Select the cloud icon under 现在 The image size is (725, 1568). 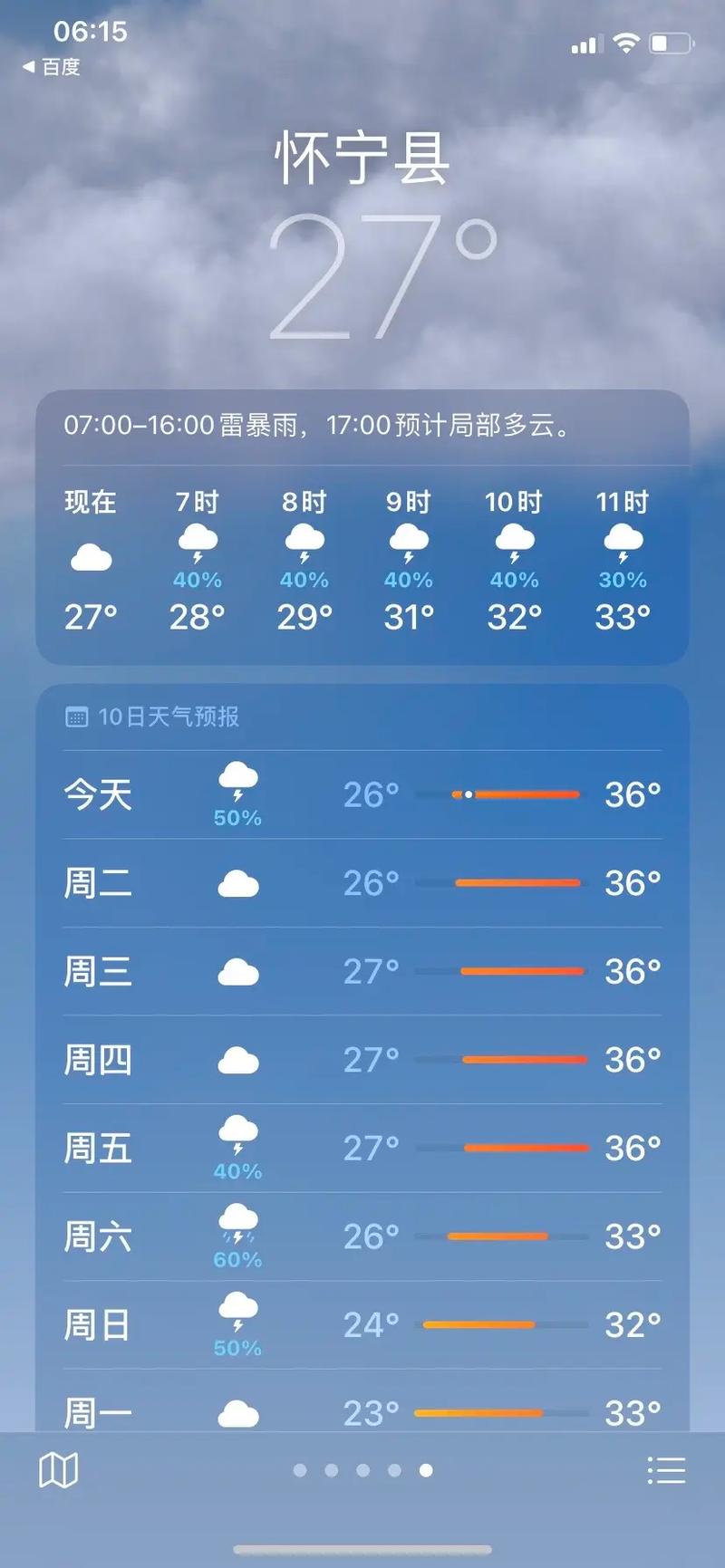[91, 554]
